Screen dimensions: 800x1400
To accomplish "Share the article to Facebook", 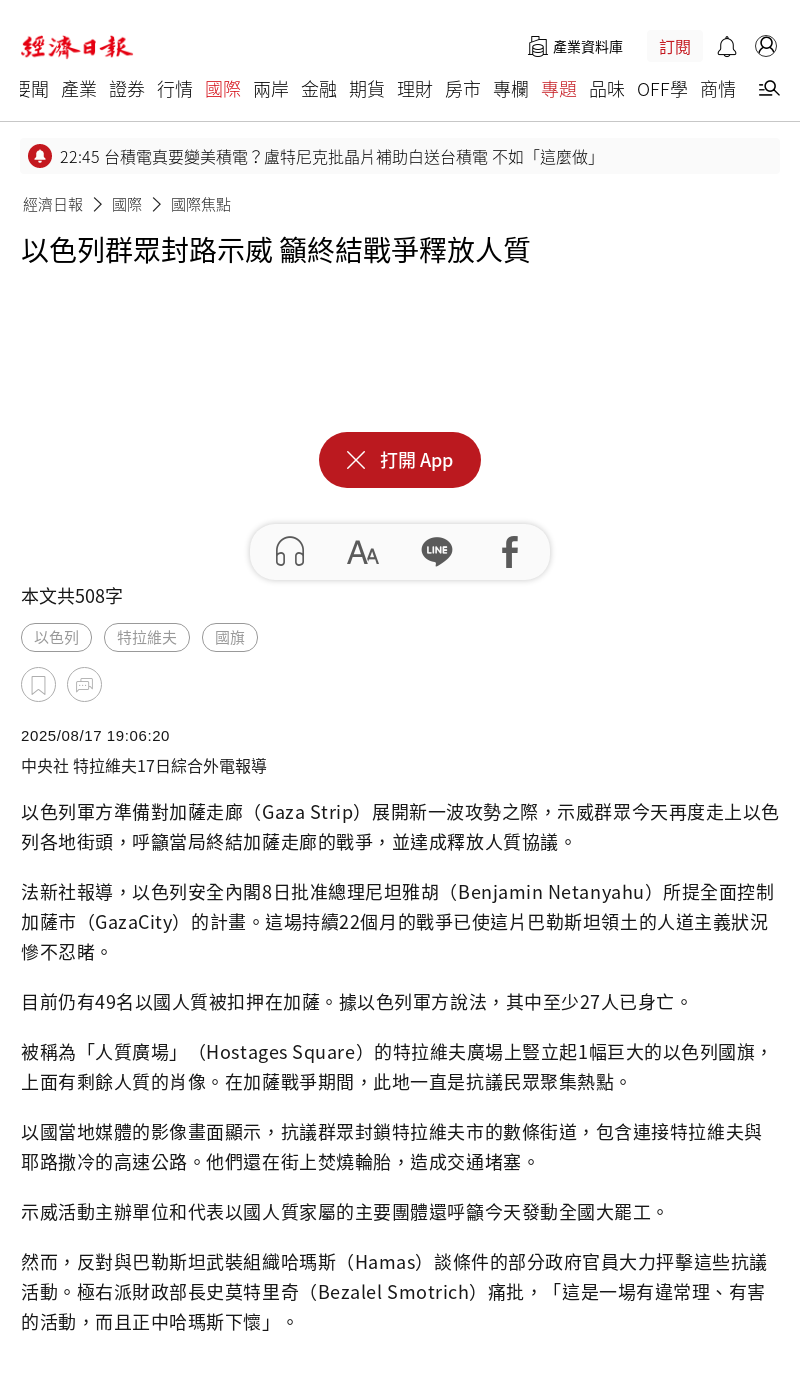I will 510,552.
